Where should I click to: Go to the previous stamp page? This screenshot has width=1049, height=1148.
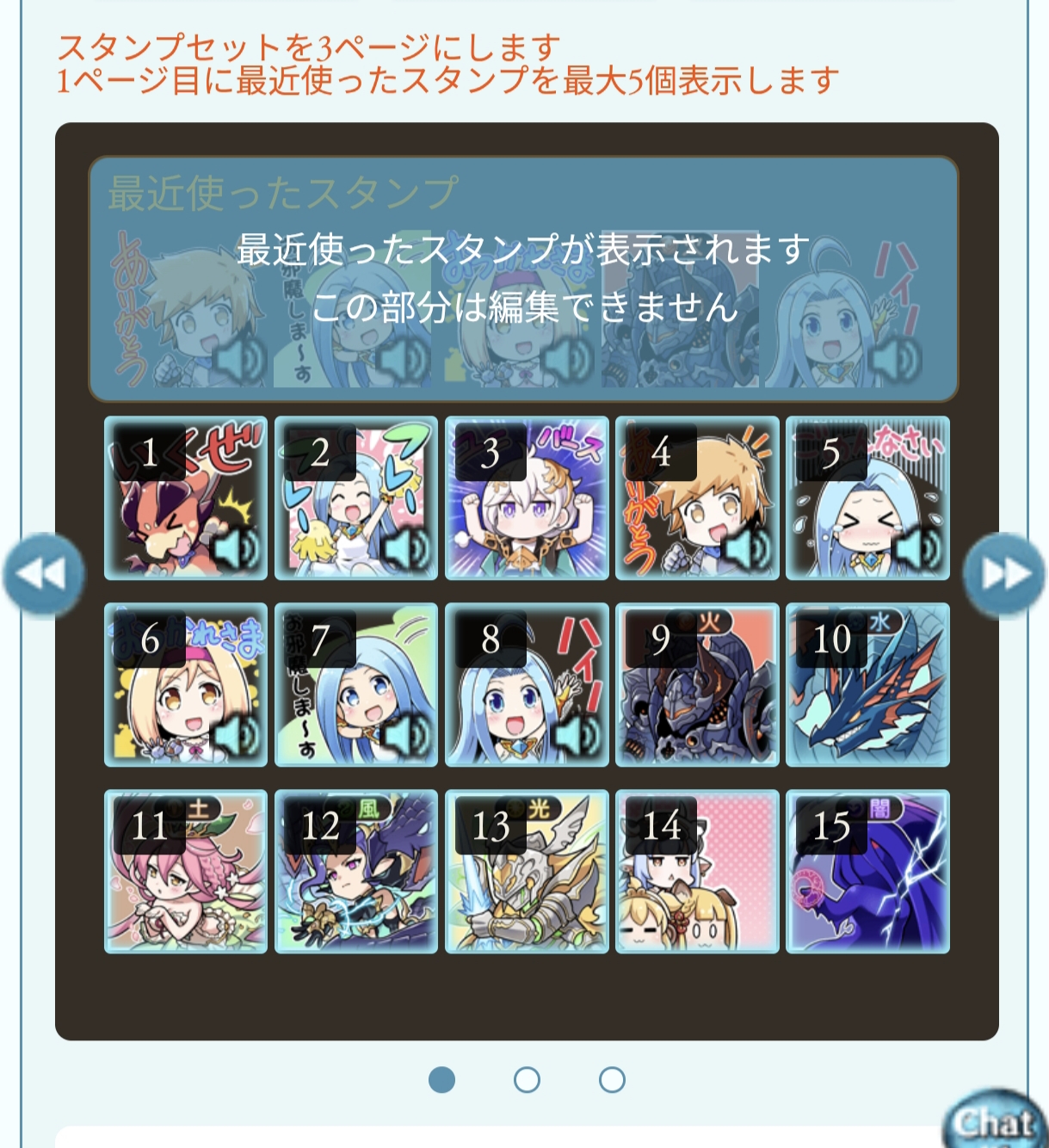(x=44, y=574)
